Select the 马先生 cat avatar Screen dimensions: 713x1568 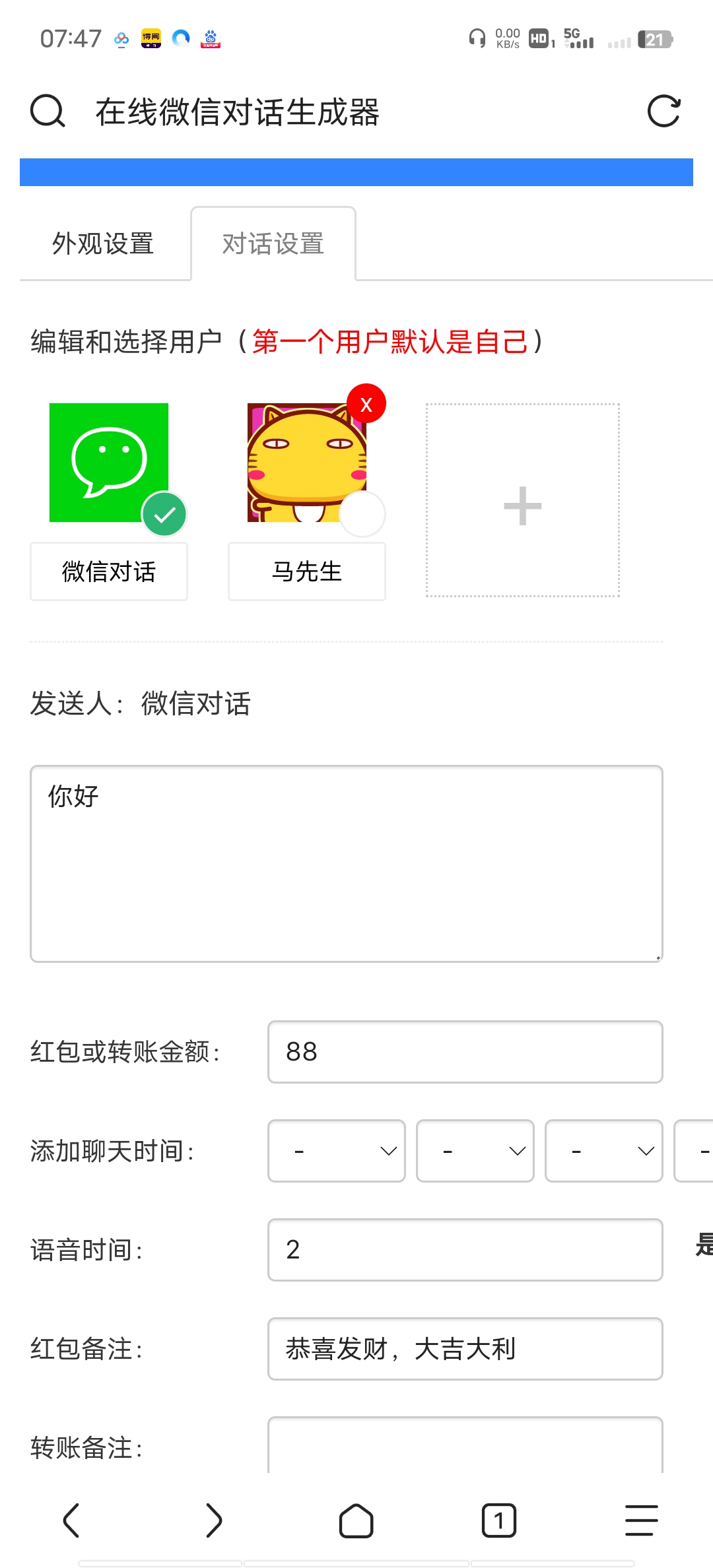(x=306, y=455)
